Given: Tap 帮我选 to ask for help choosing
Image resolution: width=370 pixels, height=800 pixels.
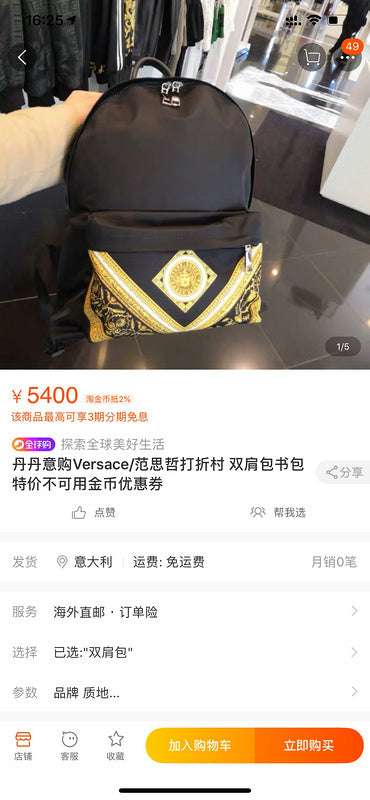Looking at the screenshot, I should point(278,512).
